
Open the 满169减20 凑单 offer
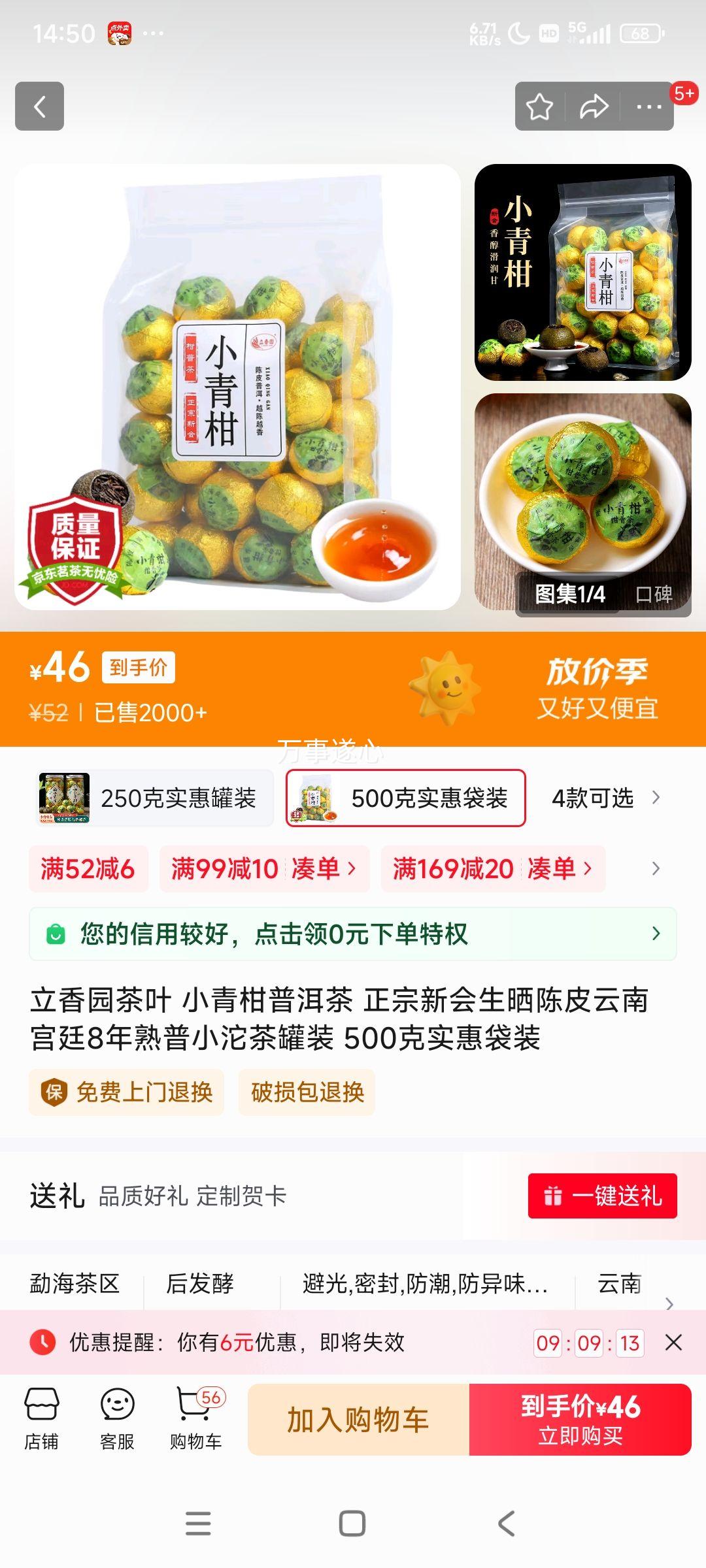tap(493, 869)
